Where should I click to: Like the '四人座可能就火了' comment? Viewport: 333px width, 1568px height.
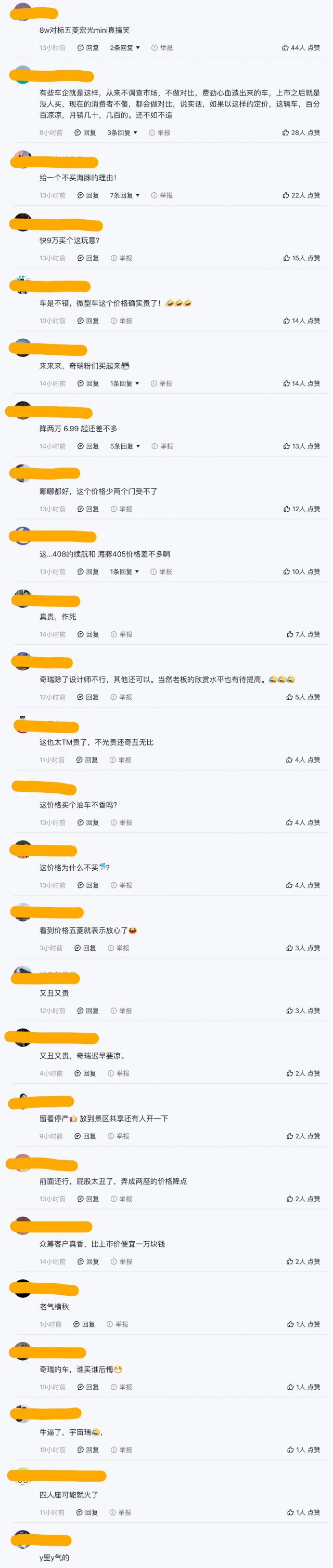click(x=303, y=1512)
